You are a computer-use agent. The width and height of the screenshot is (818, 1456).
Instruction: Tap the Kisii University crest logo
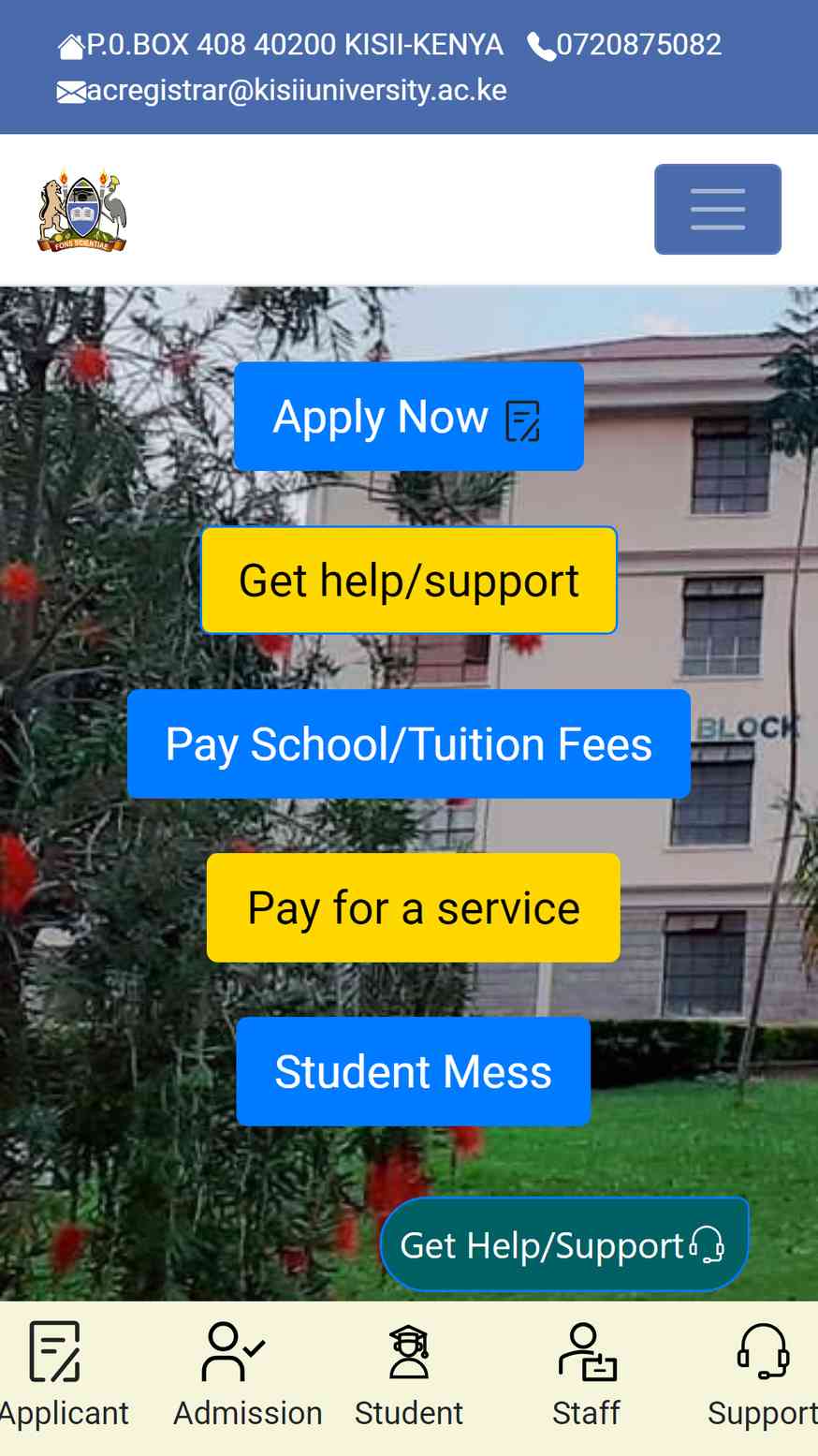coord(82,212)
